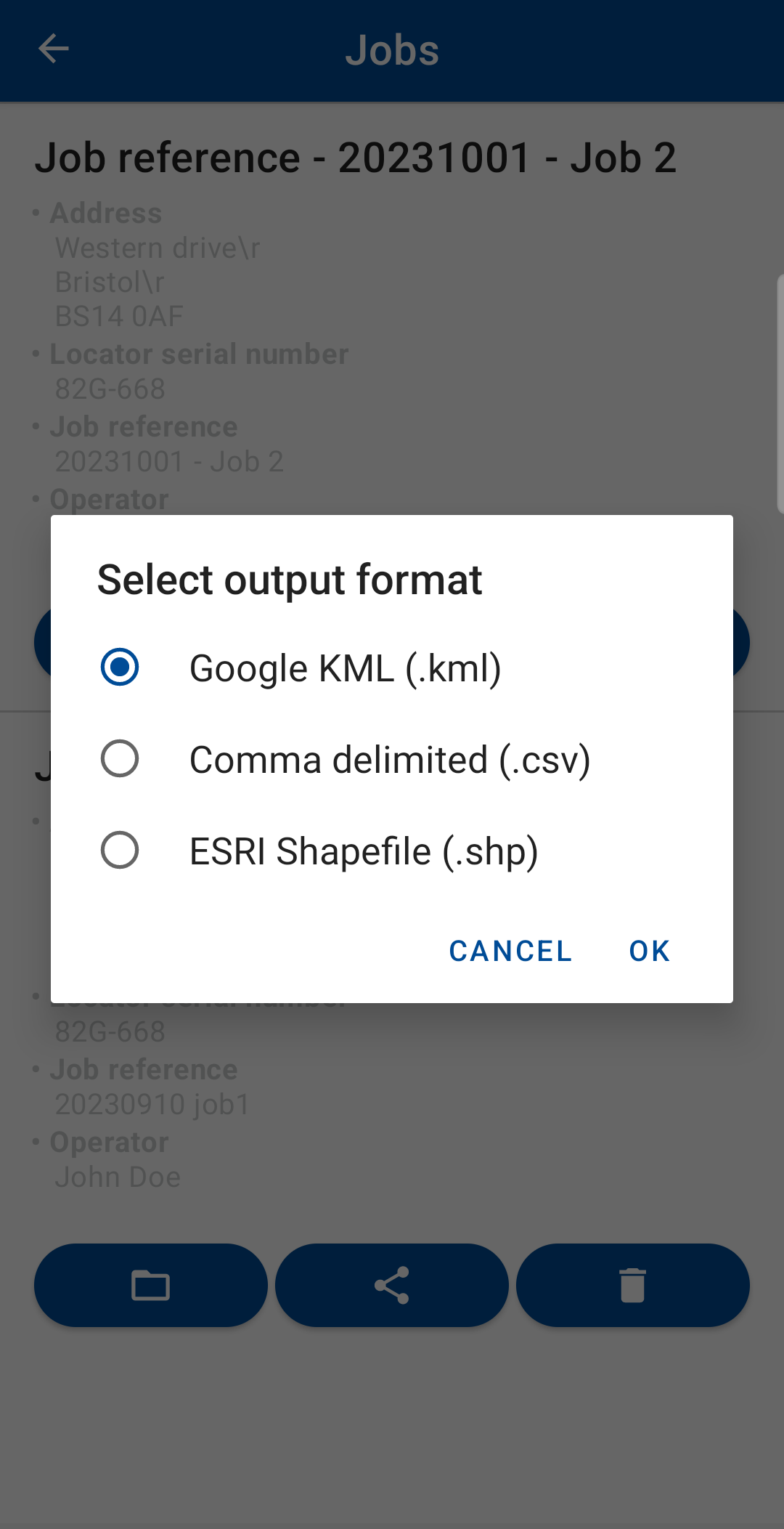Cancel the output format dialog
Screen dimensions: 784x1529
(x=510, y=951)
